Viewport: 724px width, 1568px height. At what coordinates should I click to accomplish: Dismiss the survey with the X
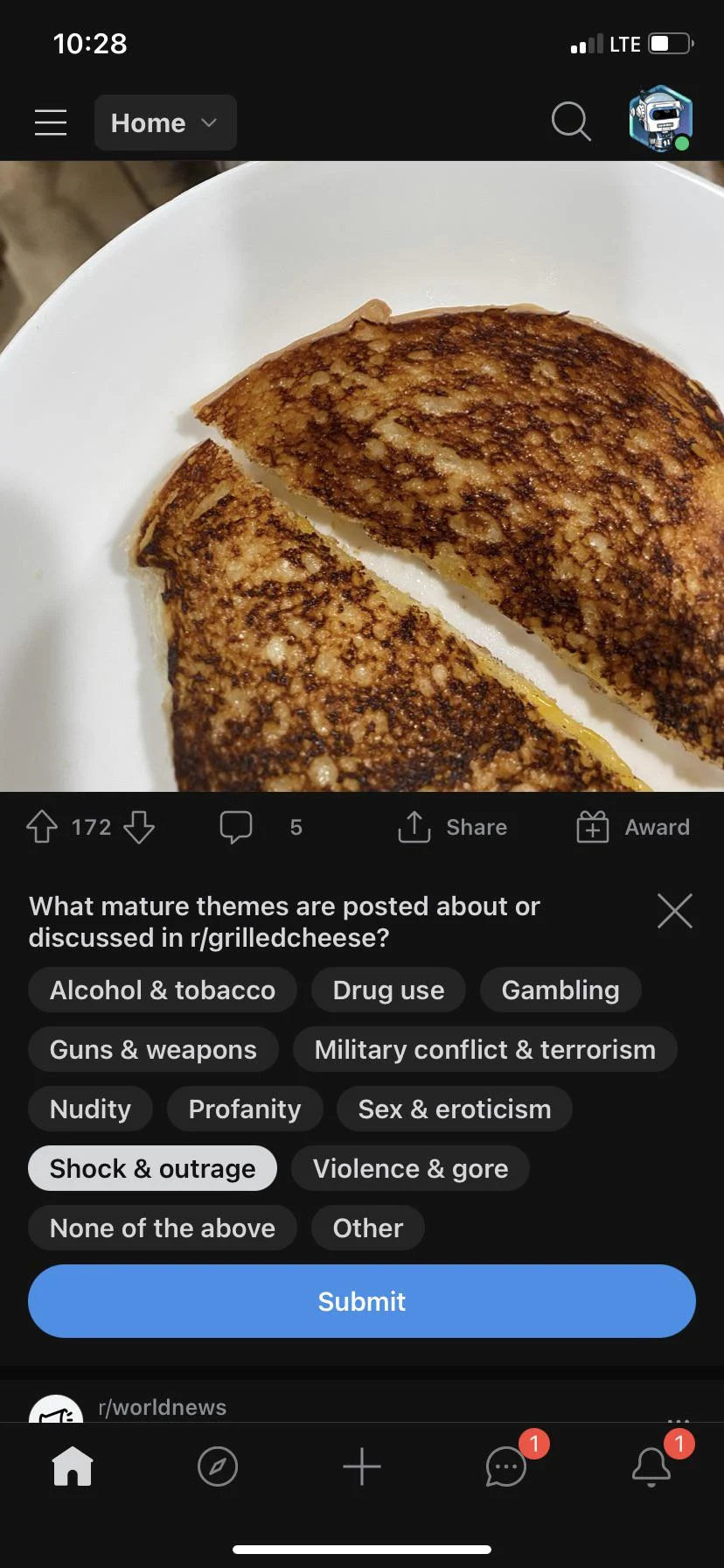click(674, 910)
